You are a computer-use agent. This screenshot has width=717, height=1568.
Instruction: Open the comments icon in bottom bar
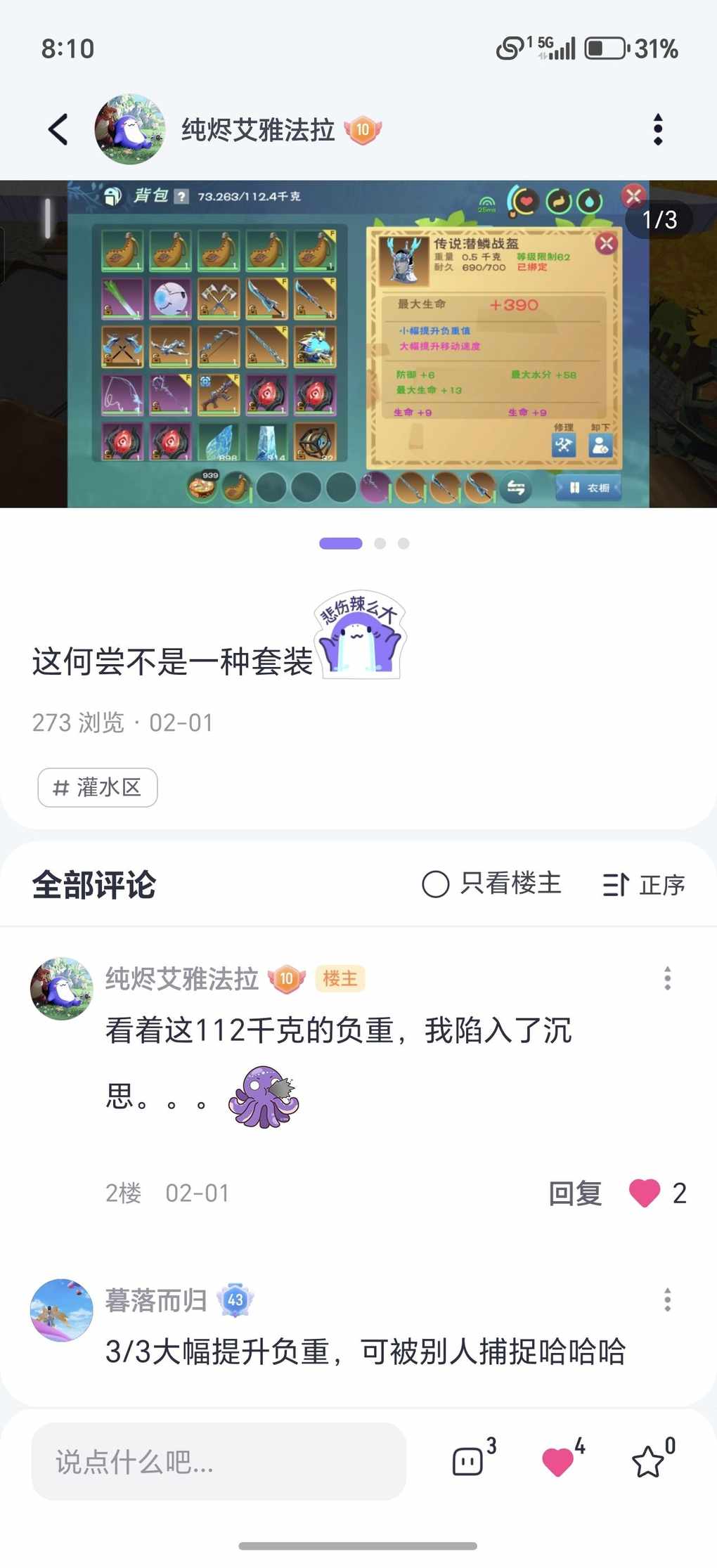[x=468, y=1461]
